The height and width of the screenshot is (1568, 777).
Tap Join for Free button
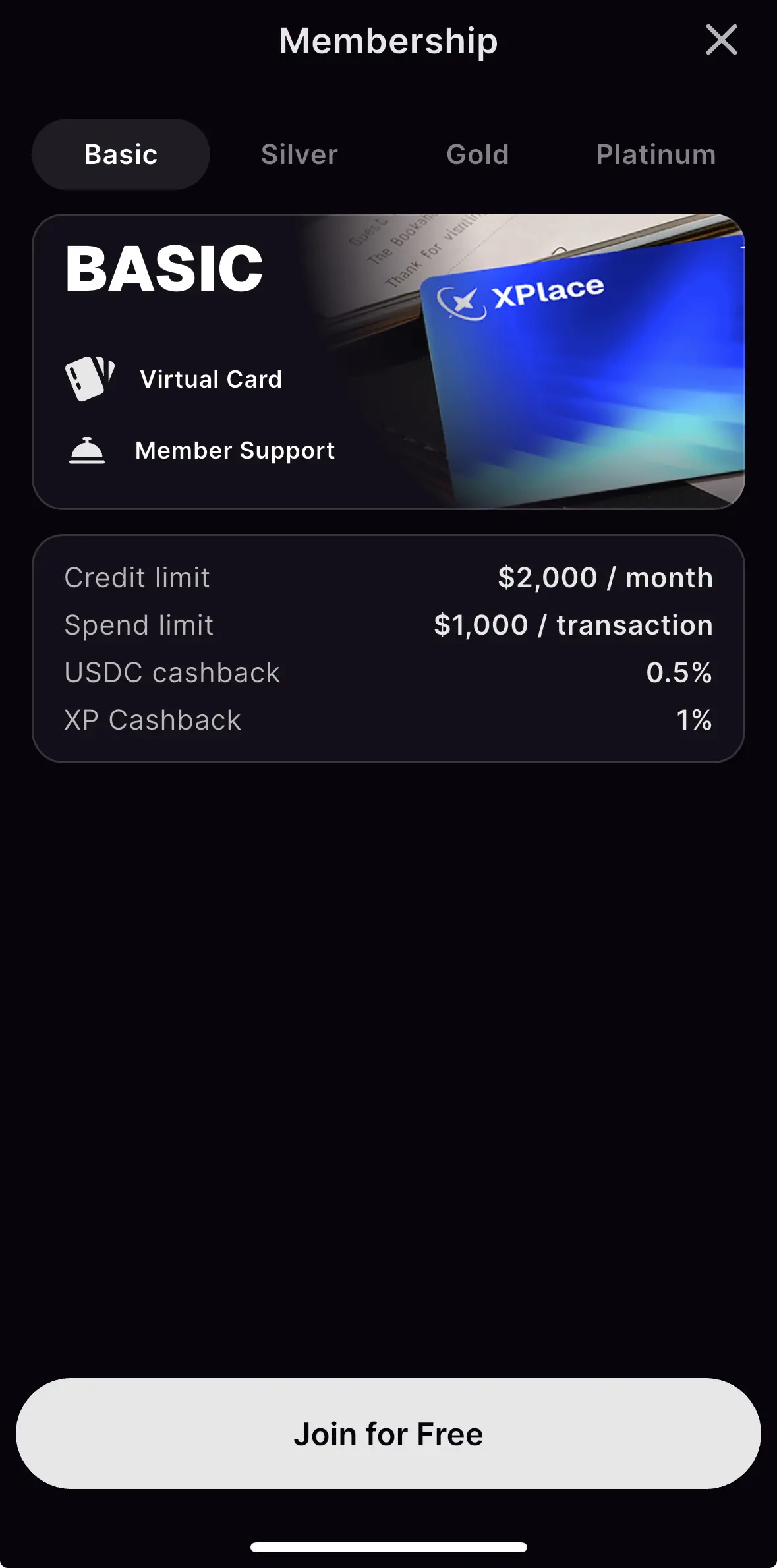point(388,1434)
